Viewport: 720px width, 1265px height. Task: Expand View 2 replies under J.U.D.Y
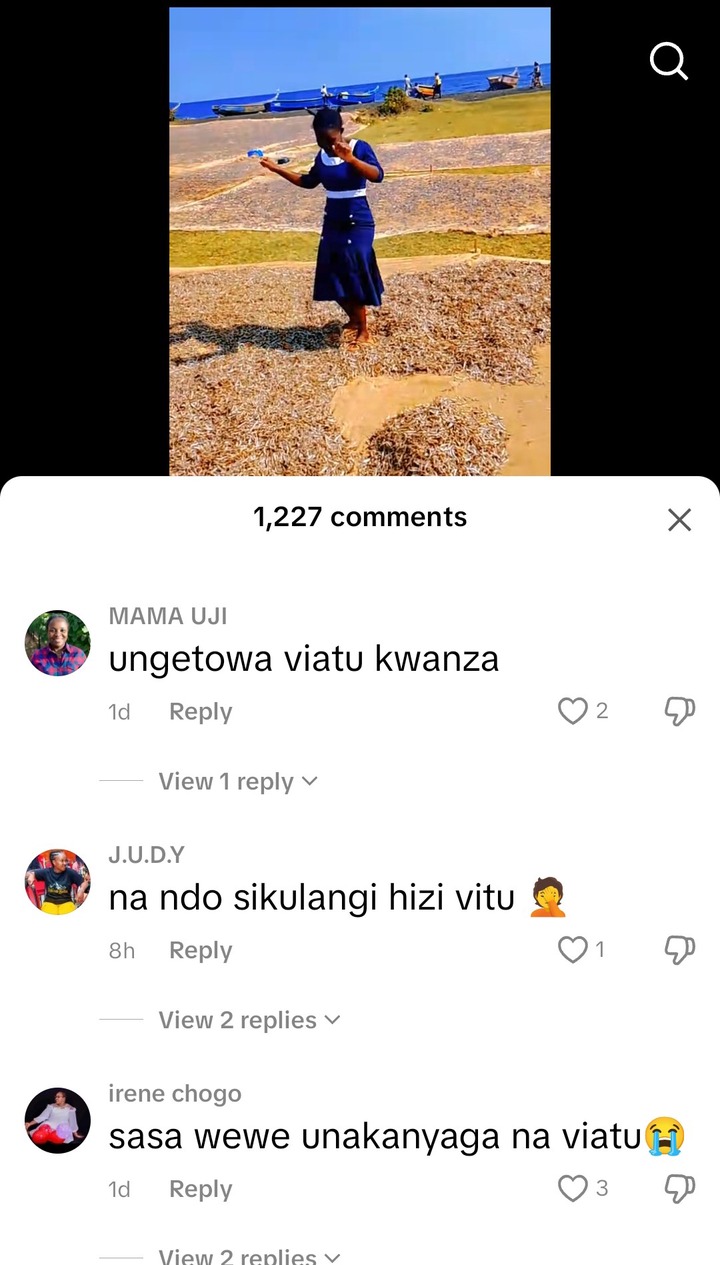pyautogui.click(x=249, y=1020)
